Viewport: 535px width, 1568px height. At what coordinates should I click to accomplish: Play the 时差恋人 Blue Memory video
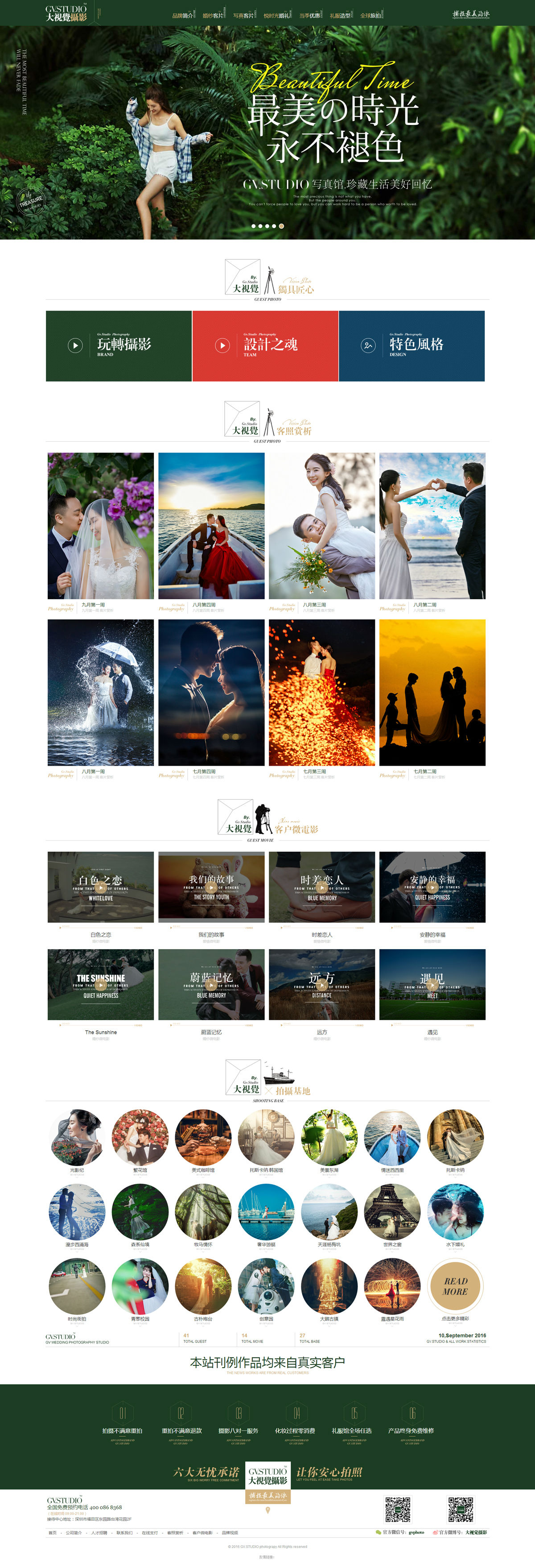321,888
